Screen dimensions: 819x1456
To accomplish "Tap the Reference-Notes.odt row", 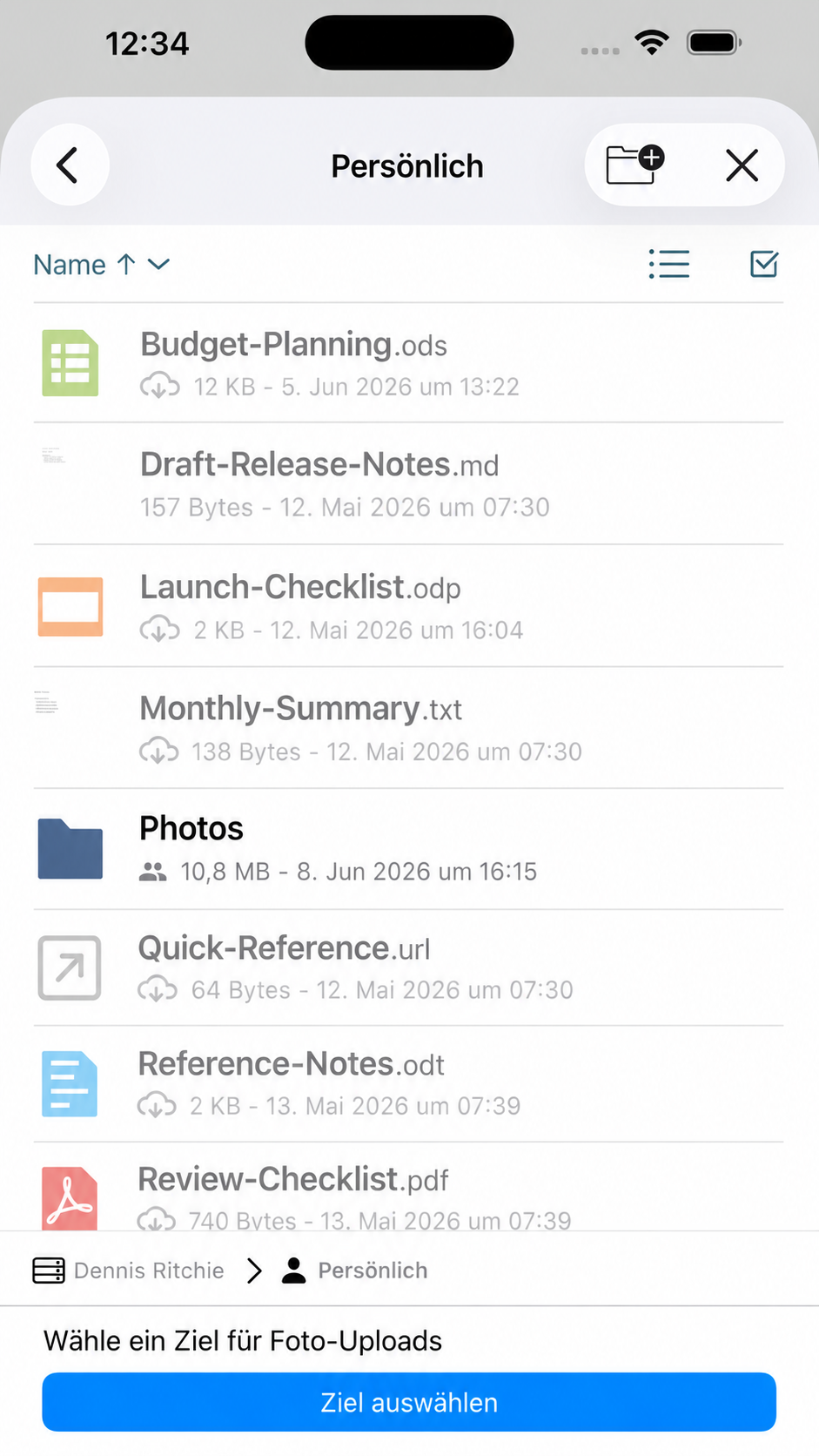I will (408, 1084).
